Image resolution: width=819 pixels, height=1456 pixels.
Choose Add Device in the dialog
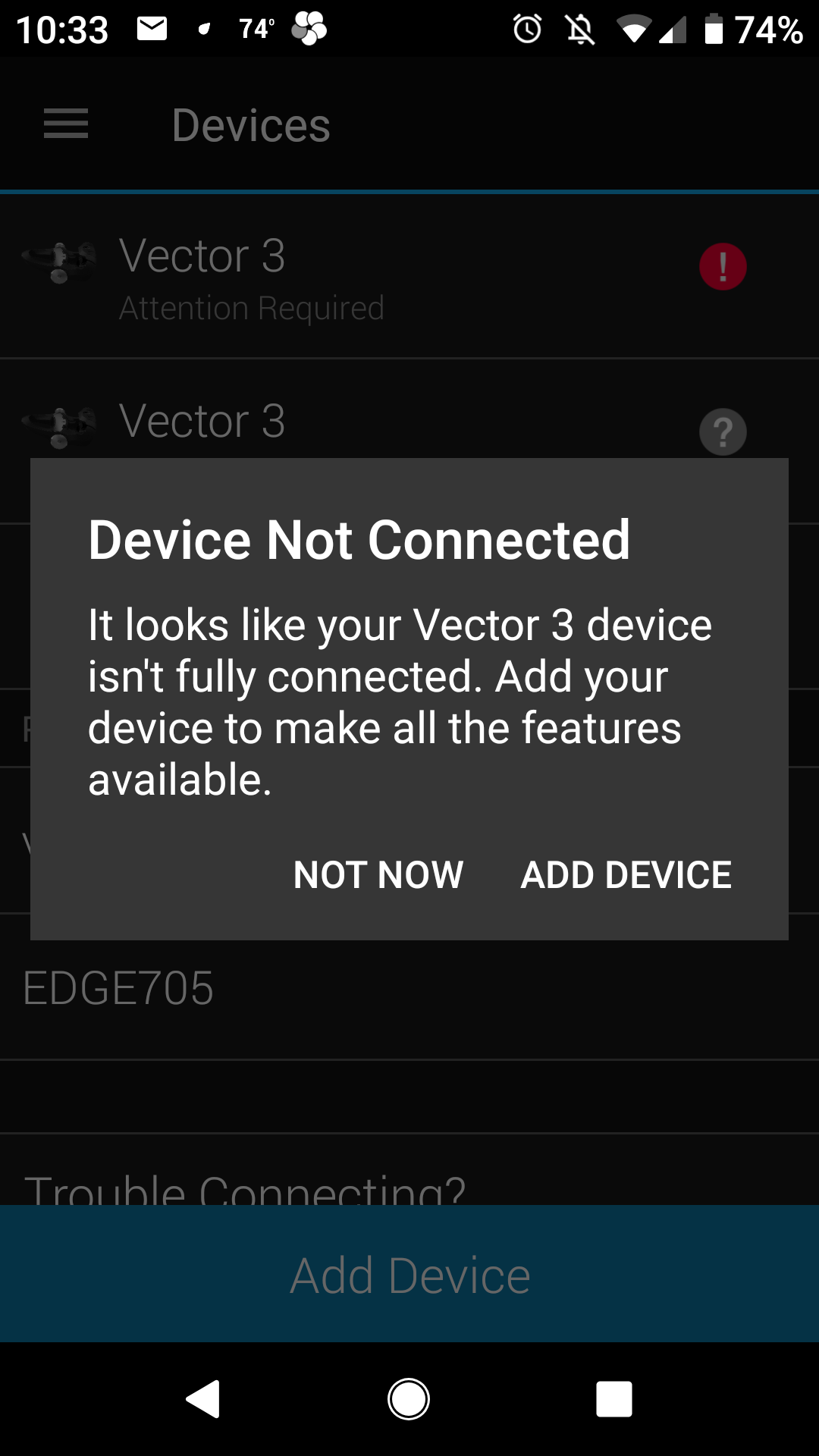pos(626,874)
